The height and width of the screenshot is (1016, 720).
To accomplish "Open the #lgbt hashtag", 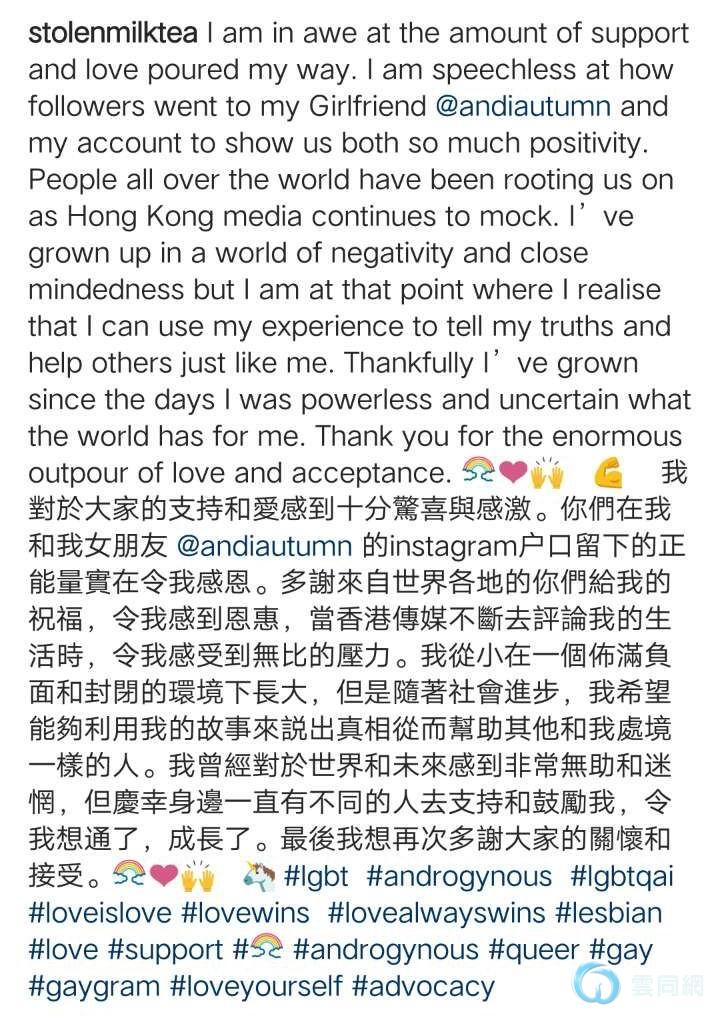I will (316, 877).
